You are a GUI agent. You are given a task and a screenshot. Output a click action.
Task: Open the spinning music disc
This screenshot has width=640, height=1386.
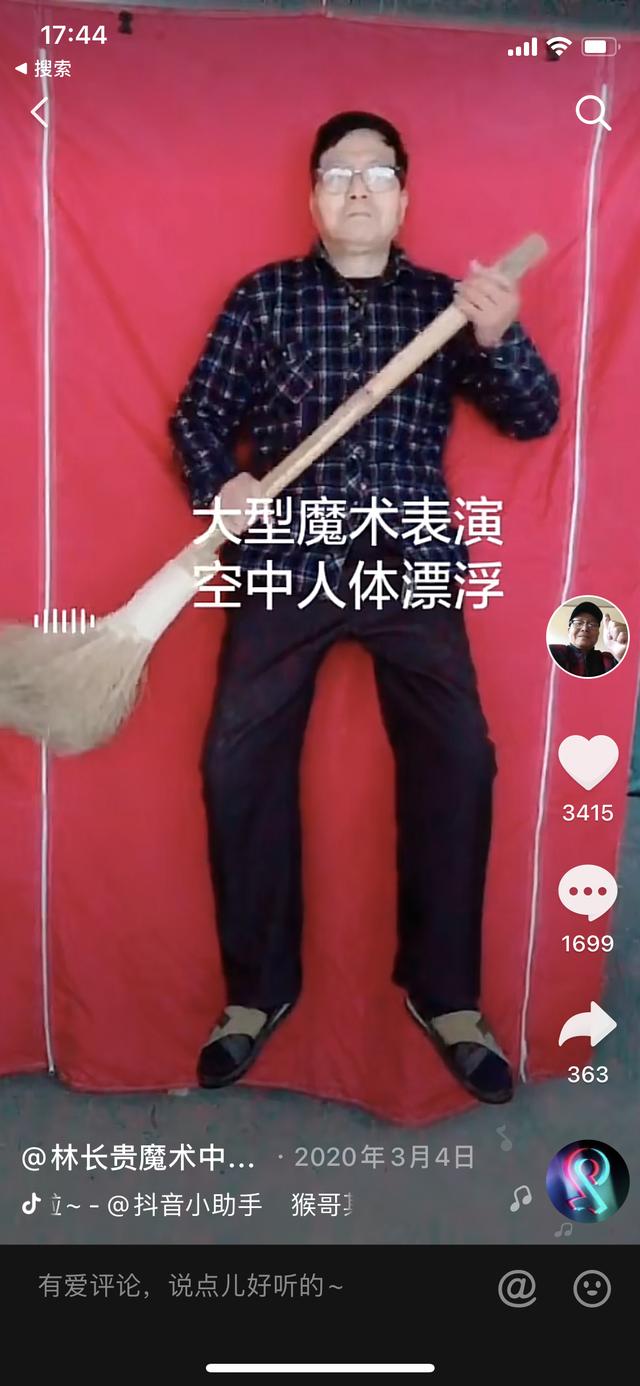(x=588, y=1181)
